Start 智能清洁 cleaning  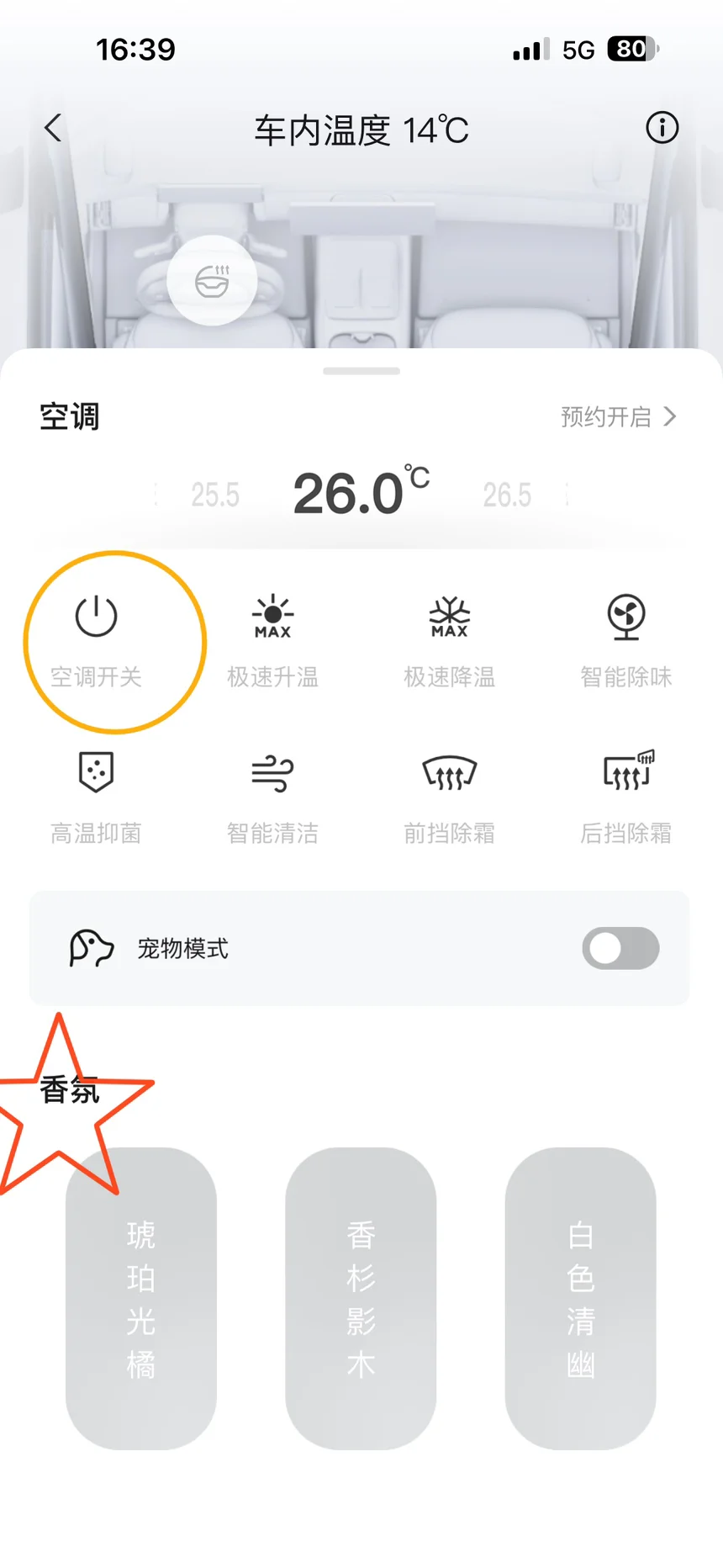tap(272, 794)
